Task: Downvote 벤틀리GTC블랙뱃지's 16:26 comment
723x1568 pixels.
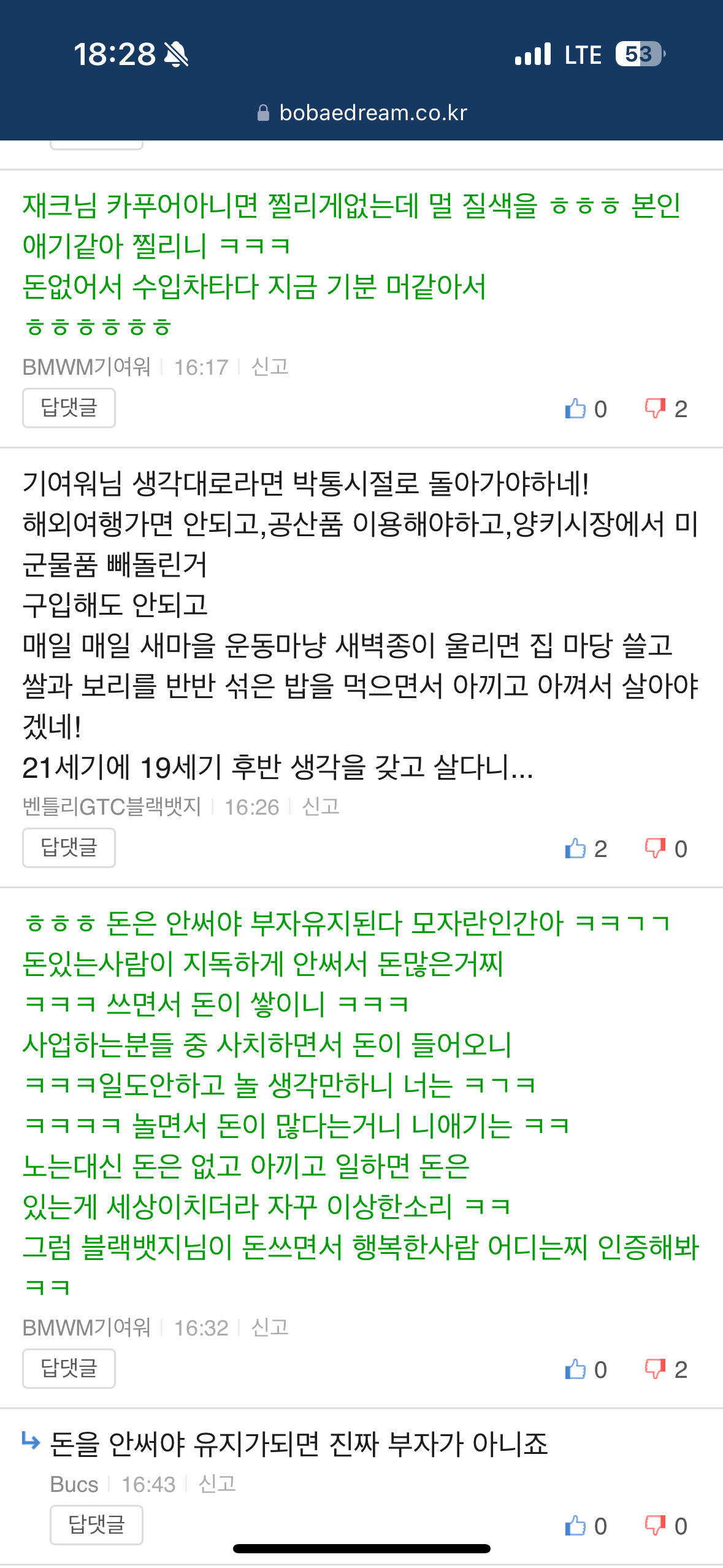Action: tap(655, 848)
